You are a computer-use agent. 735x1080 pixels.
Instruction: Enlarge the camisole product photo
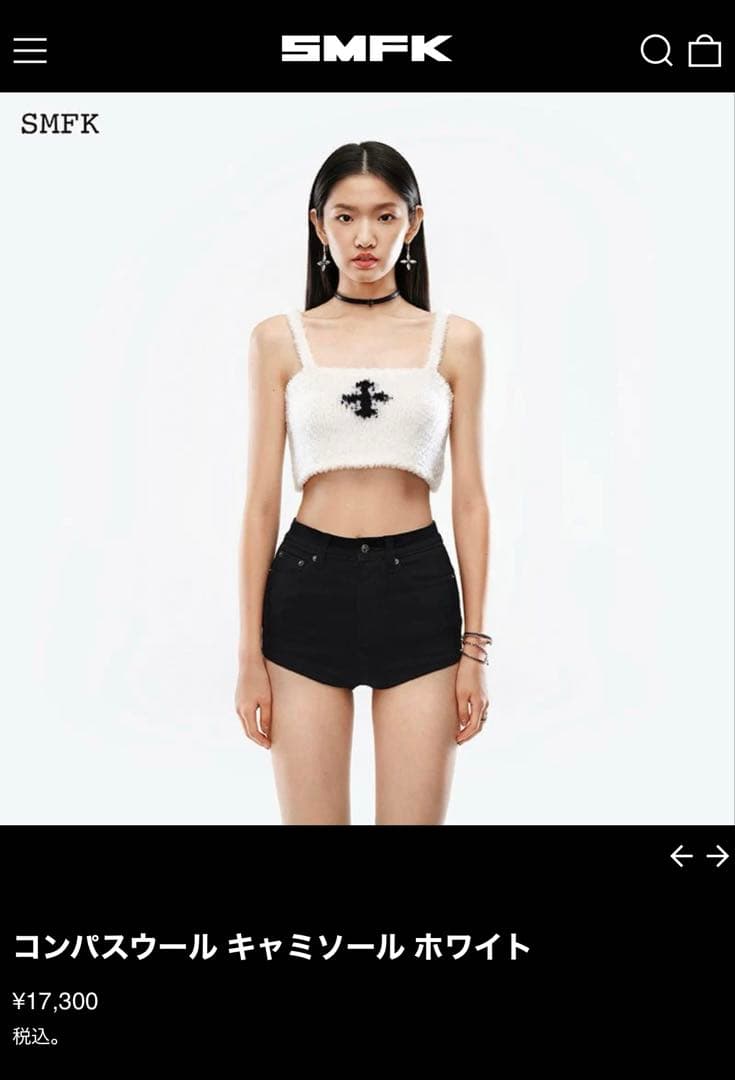pyautogui.click(x=367, y=458)
